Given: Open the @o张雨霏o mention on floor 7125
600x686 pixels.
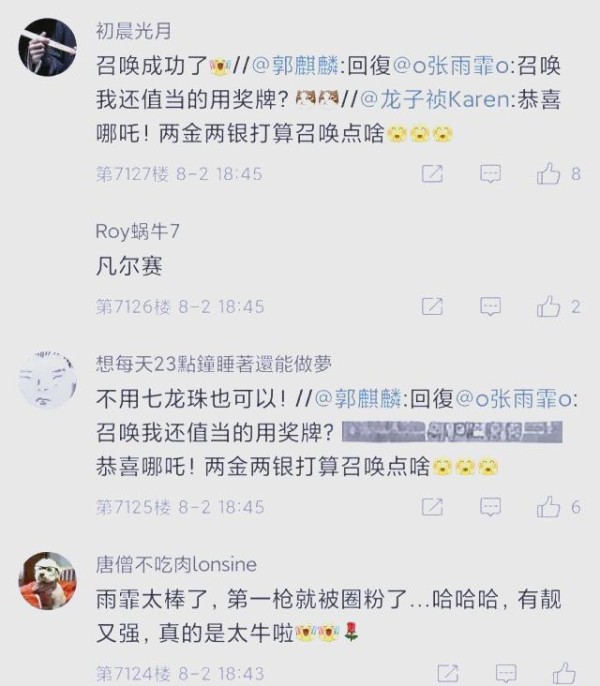Looking at the screenshot, I should pos(515,398).
